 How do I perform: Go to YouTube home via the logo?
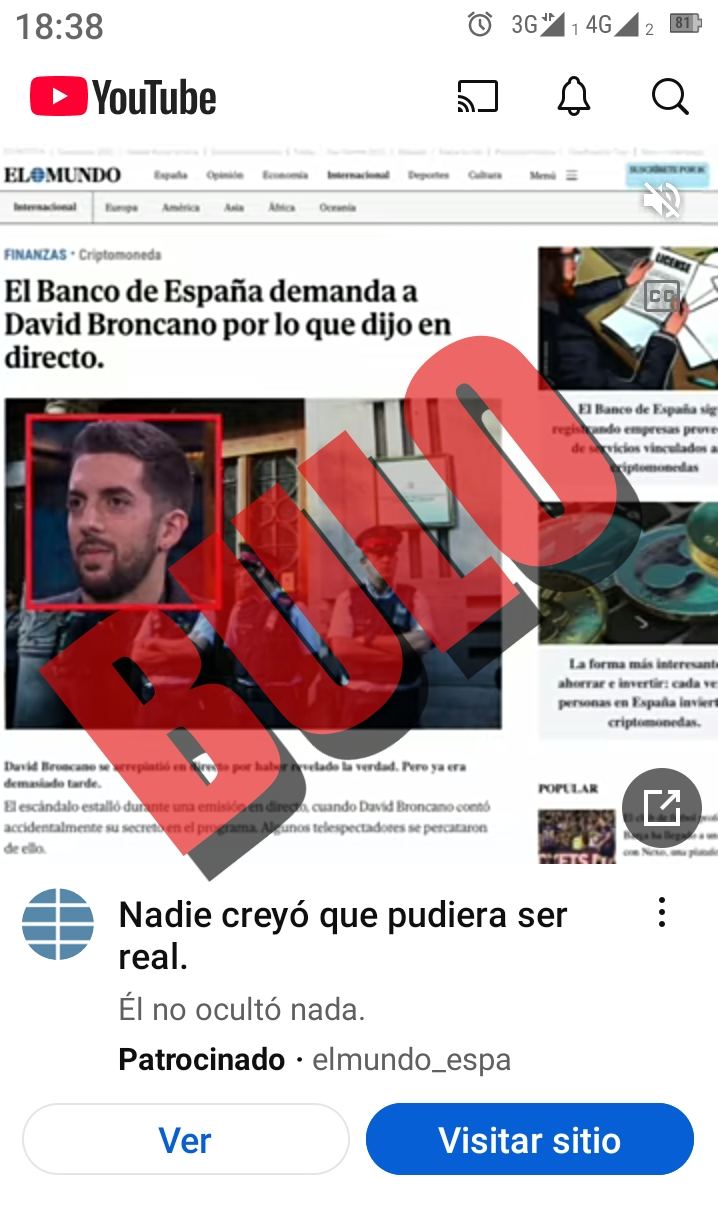pyautogui.click(x=123, y=98)
